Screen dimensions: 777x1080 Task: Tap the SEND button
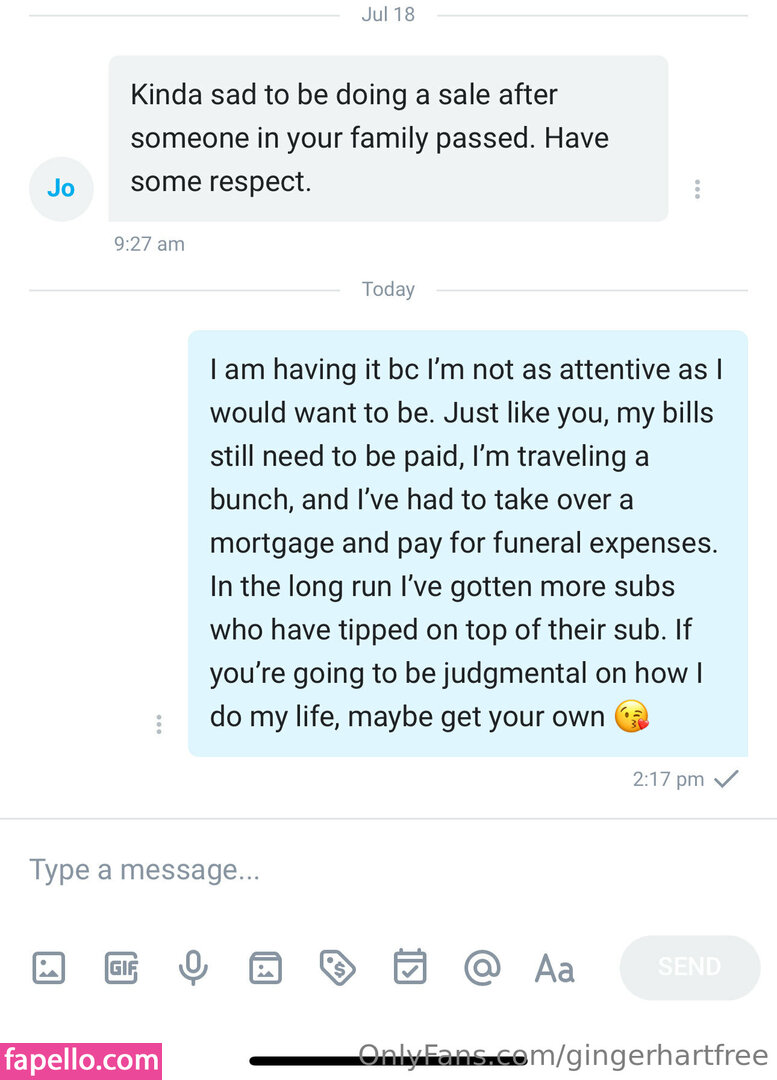pos(690,967)
